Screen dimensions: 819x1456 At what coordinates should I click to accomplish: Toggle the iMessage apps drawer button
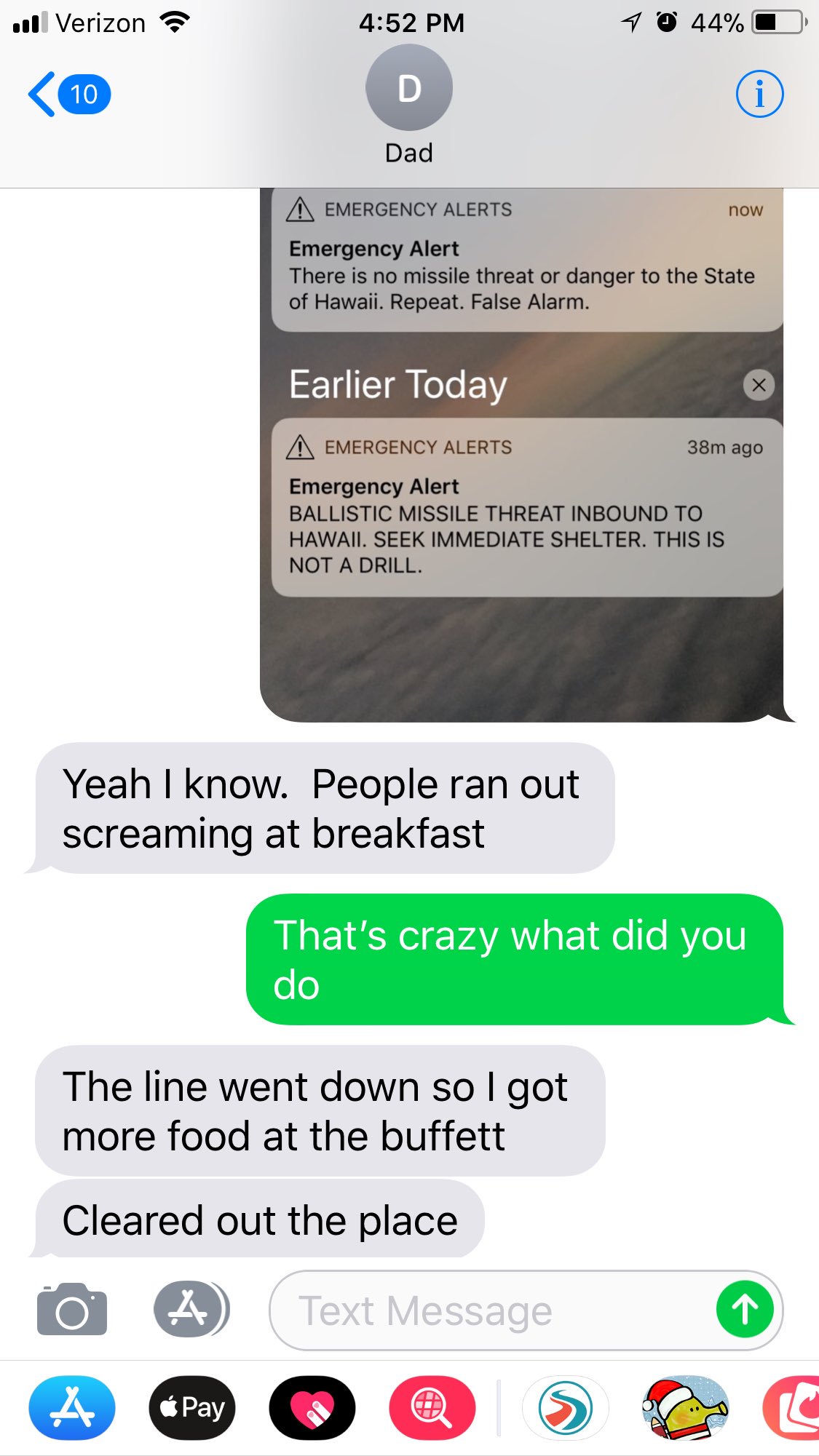coord(190,1309)
